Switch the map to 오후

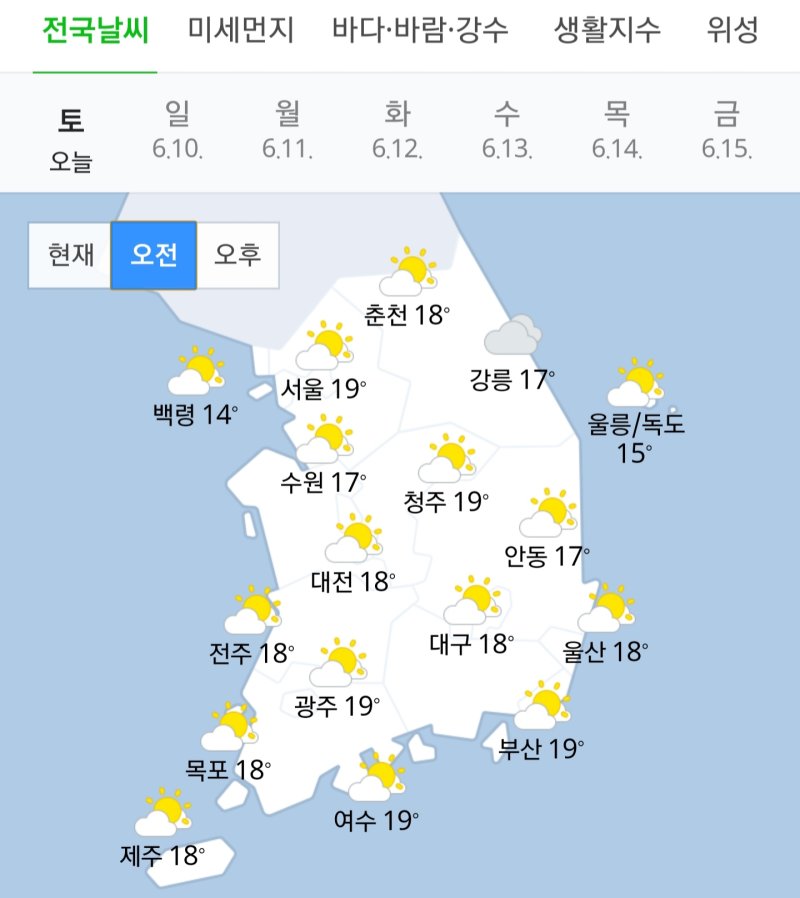pyautogui.click(x=237, y=255)
